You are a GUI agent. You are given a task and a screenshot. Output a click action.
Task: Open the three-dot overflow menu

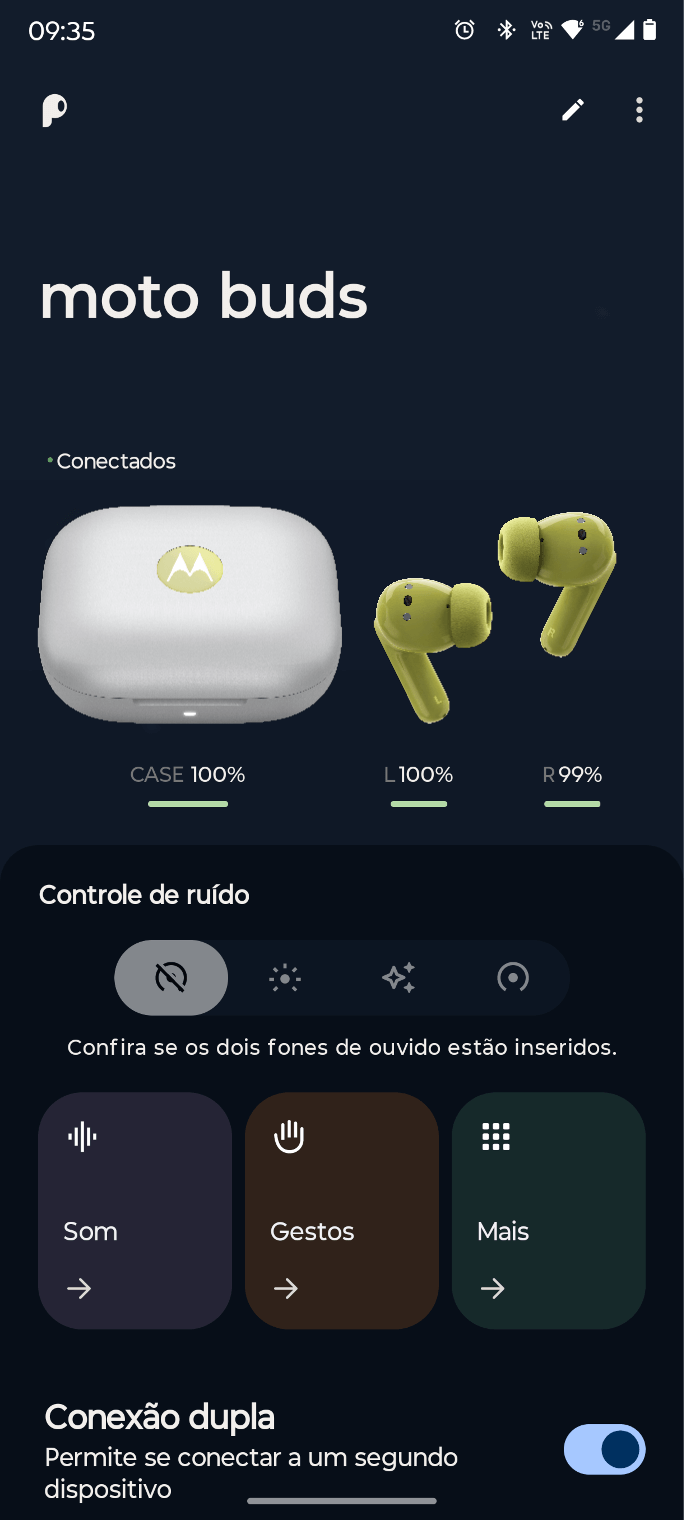639,110
